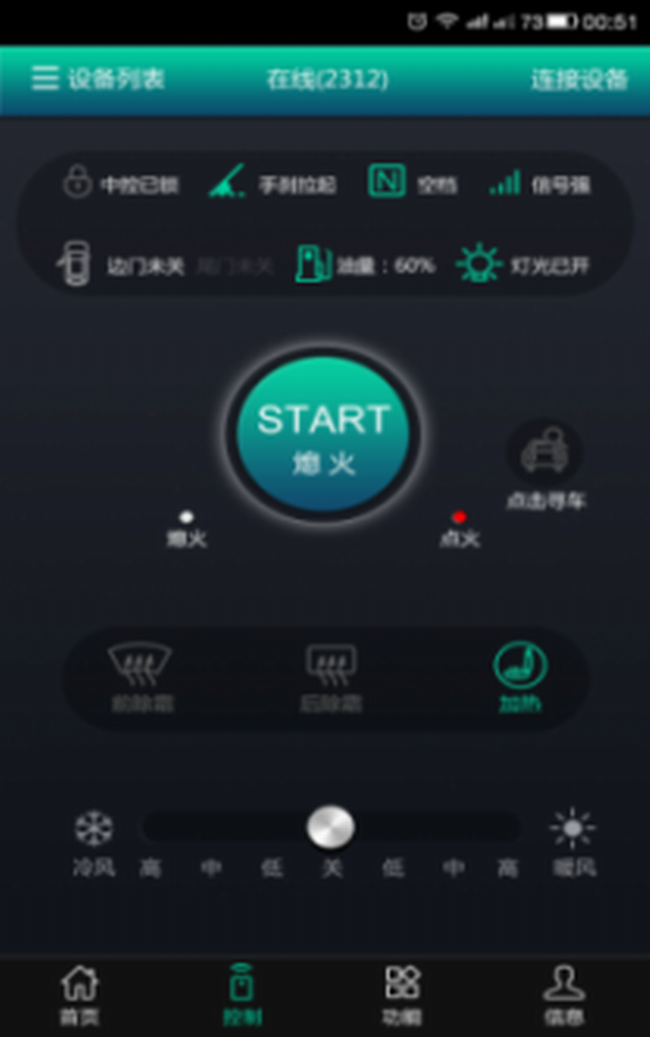The image size is (650, 1037).
Task: Open the 功能 functions tab
Action: tap(402, 994)
